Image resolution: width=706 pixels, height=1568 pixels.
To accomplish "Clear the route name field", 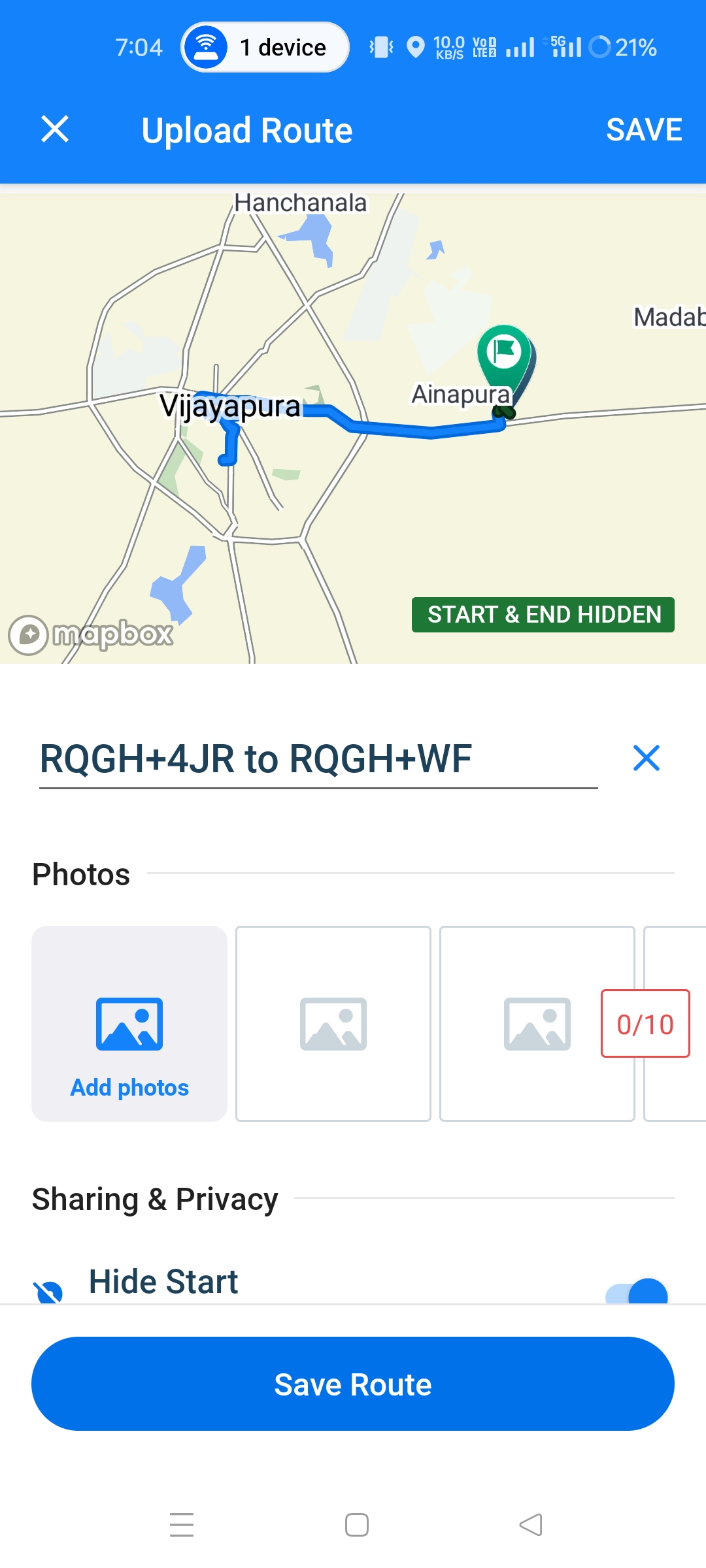I will click(x=647, y=758).
